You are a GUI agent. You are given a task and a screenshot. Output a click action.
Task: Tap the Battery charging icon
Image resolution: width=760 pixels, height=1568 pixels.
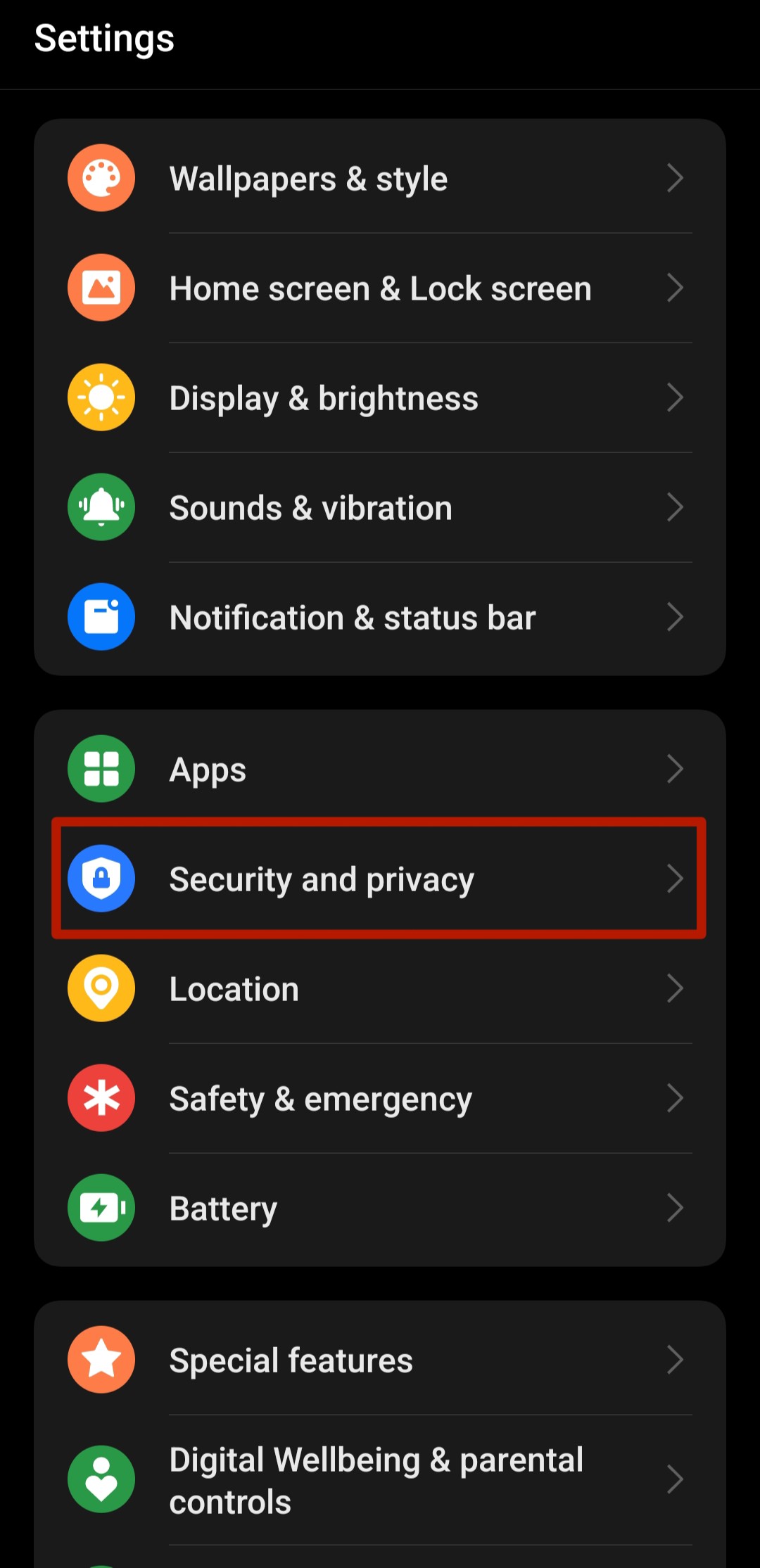point(101,1207)
